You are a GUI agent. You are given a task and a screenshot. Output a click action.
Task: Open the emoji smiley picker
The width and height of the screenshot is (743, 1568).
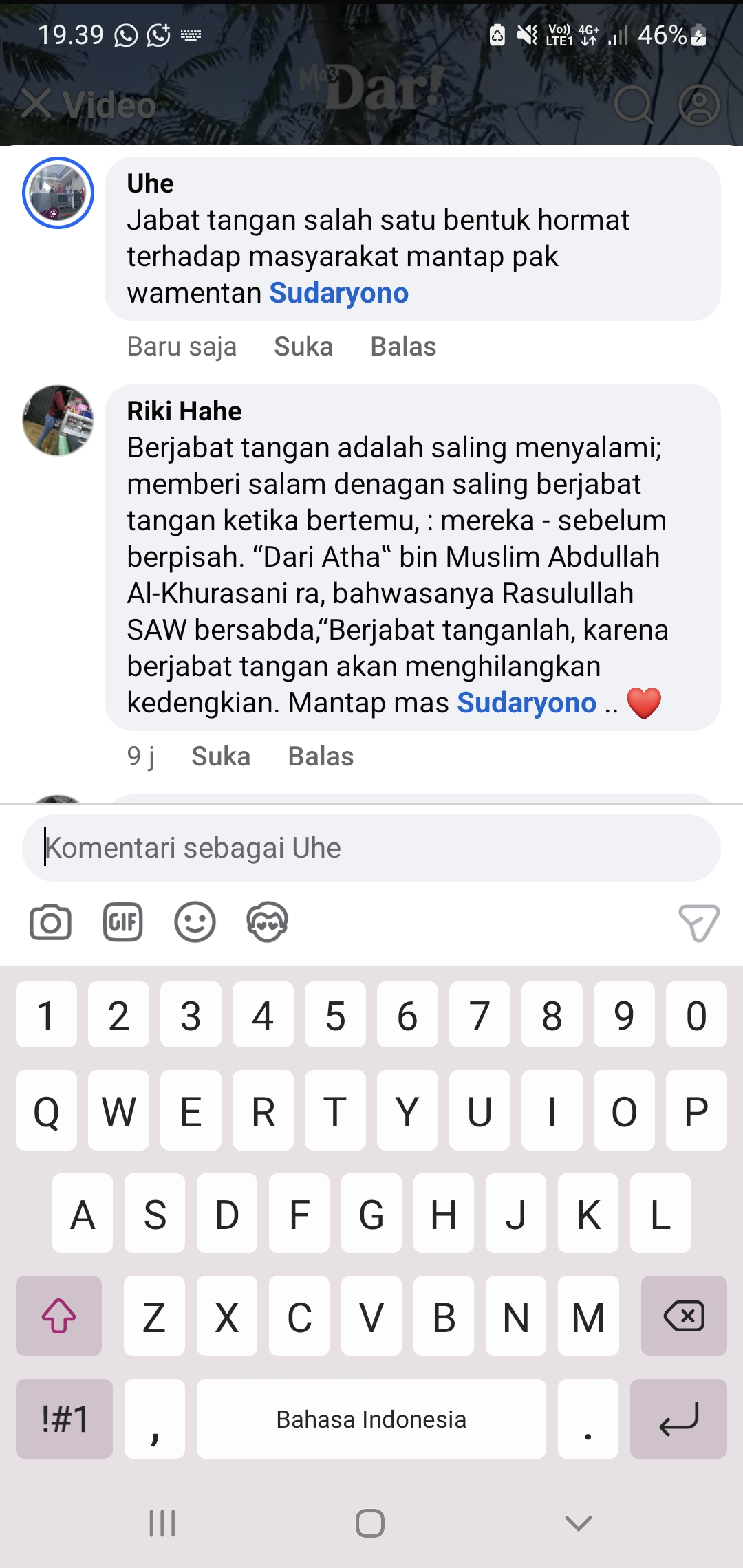click(195, 922)
